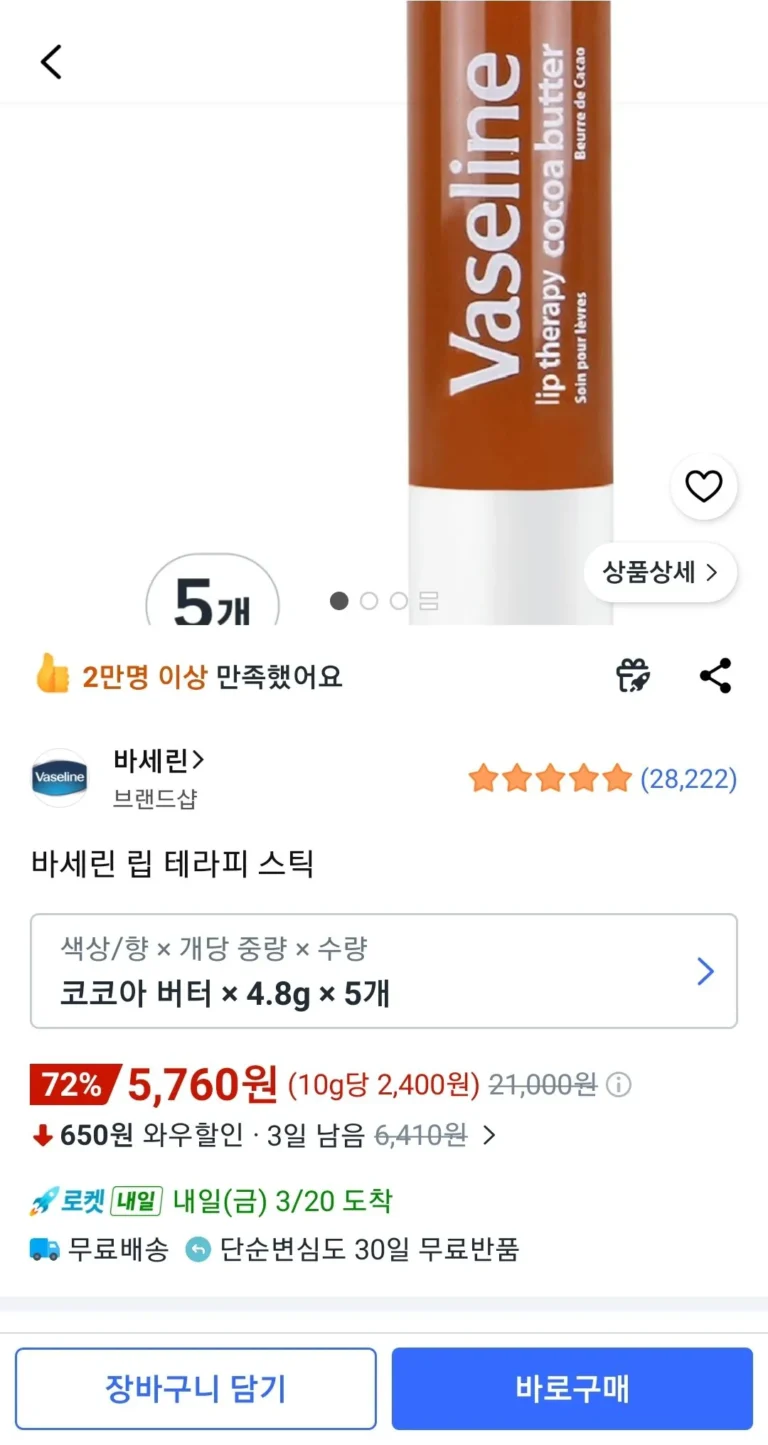Tap 장바구니 담기 to add to cart
The width and height of the screenshot is (768, 1445).
point(196,1389)
